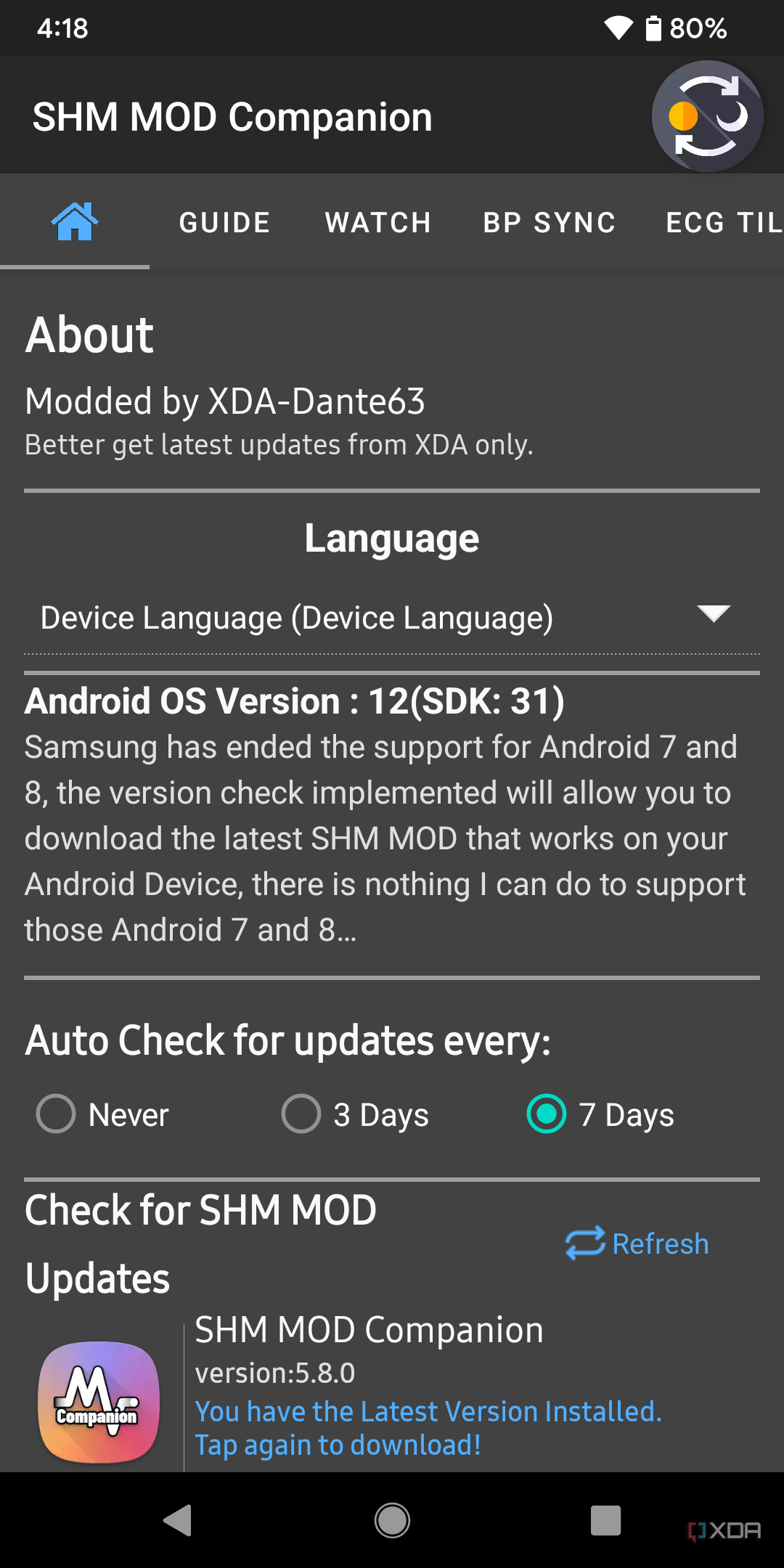
Task: Click the Refresh link
Action: pyautogui.click(x=661, y=1243)
